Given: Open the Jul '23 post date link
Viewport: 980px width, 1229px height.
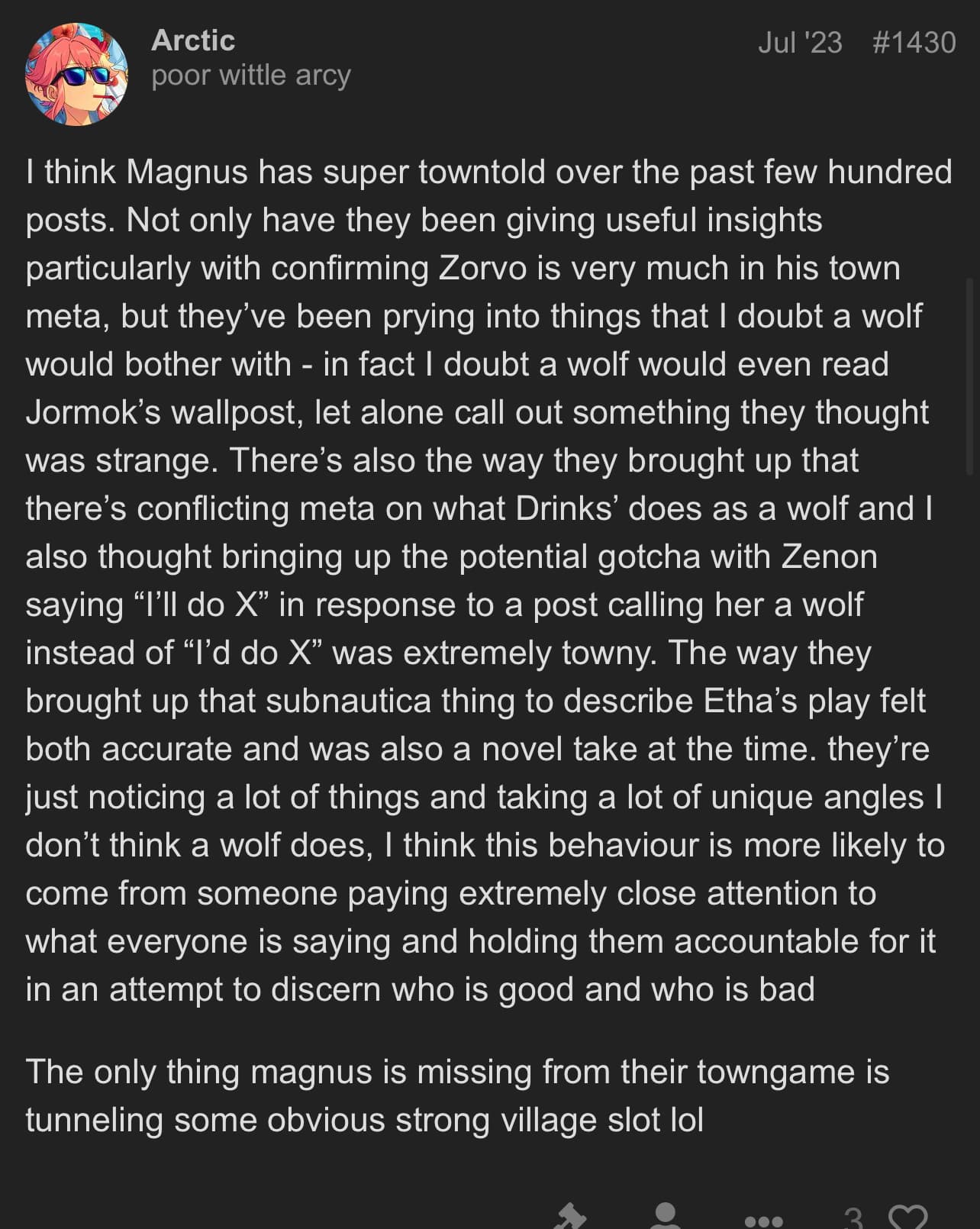Looking at the screenshot, I should click(x=799, y=42).
